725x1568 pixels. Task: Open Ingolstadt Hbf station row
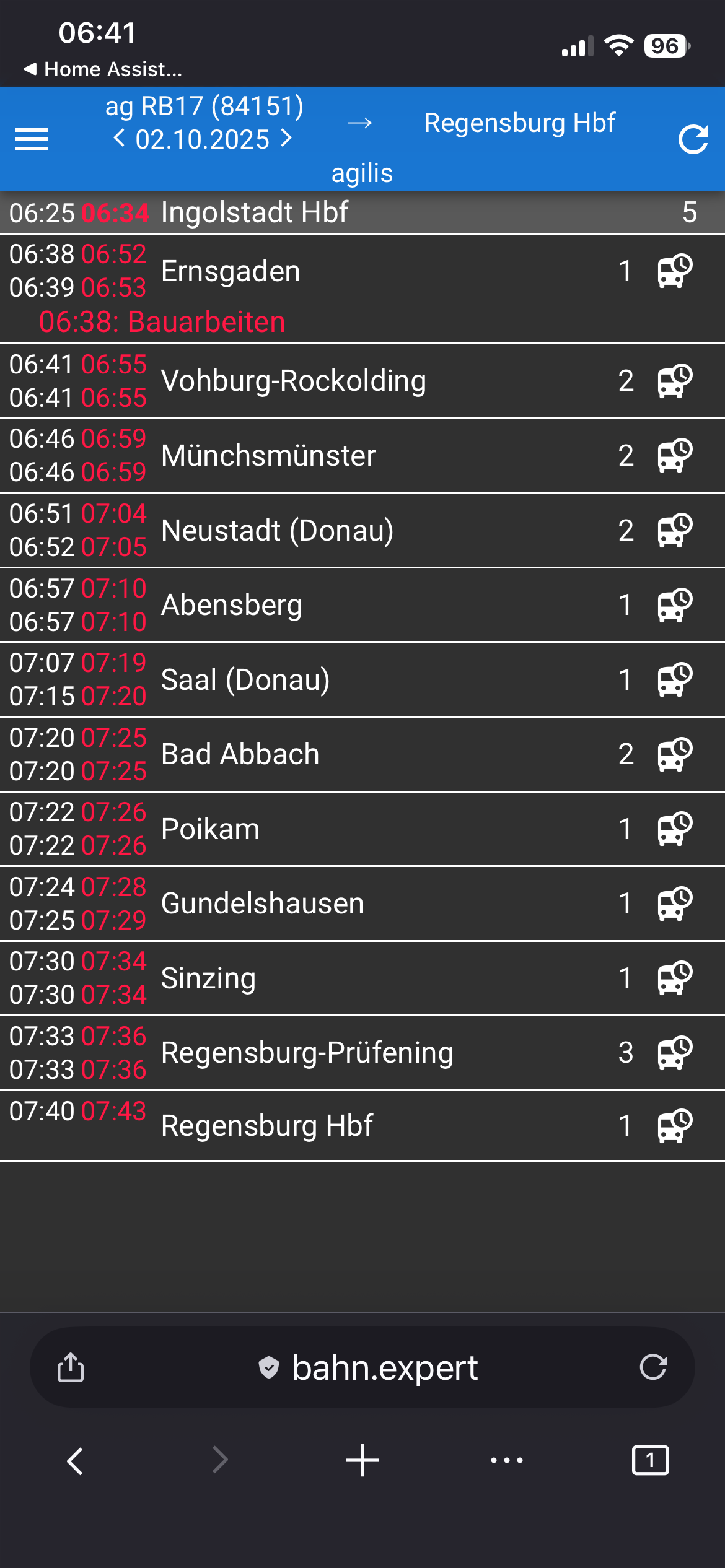click(x=254, y=213)
